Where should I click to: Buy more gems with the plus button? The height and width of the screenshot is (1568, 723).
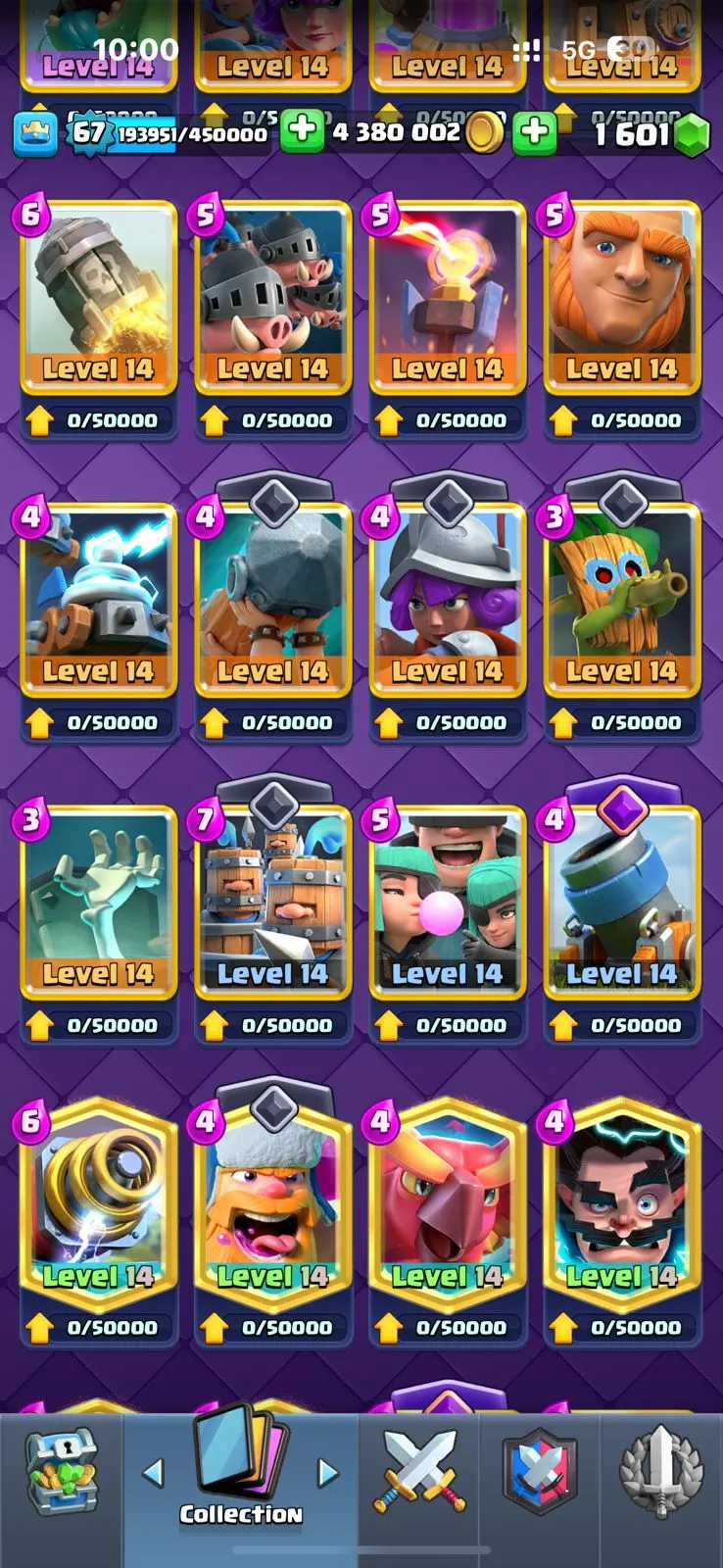(x=535, y=132)
